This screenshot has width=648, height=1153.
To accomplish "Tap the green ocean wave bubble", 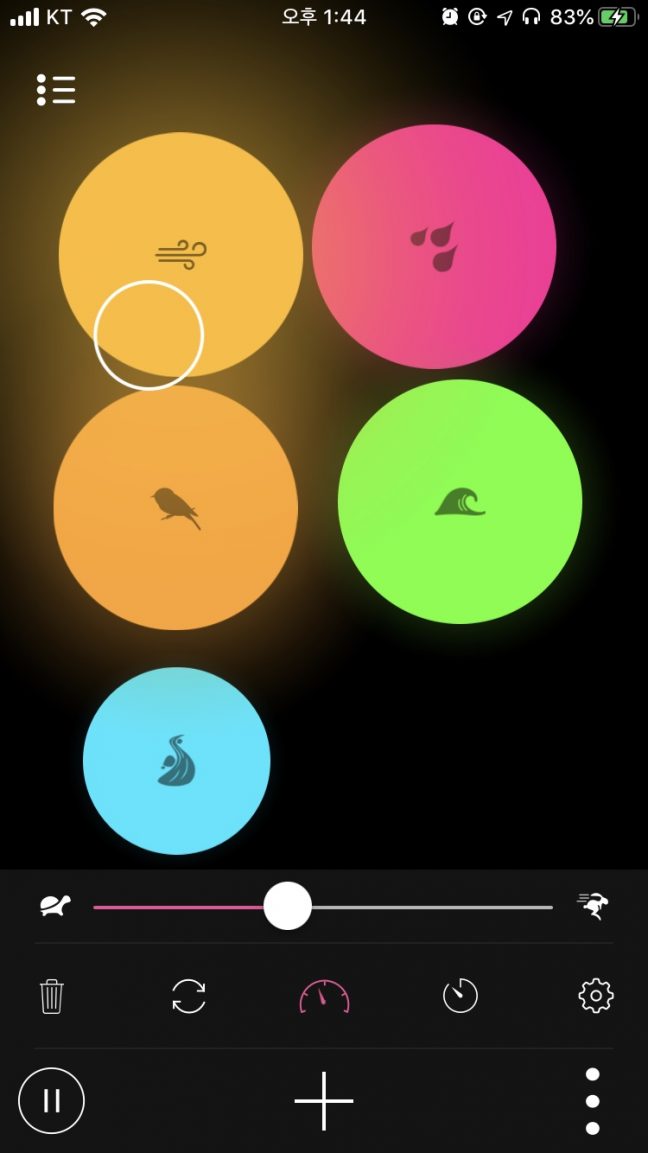I will (460, 501).
